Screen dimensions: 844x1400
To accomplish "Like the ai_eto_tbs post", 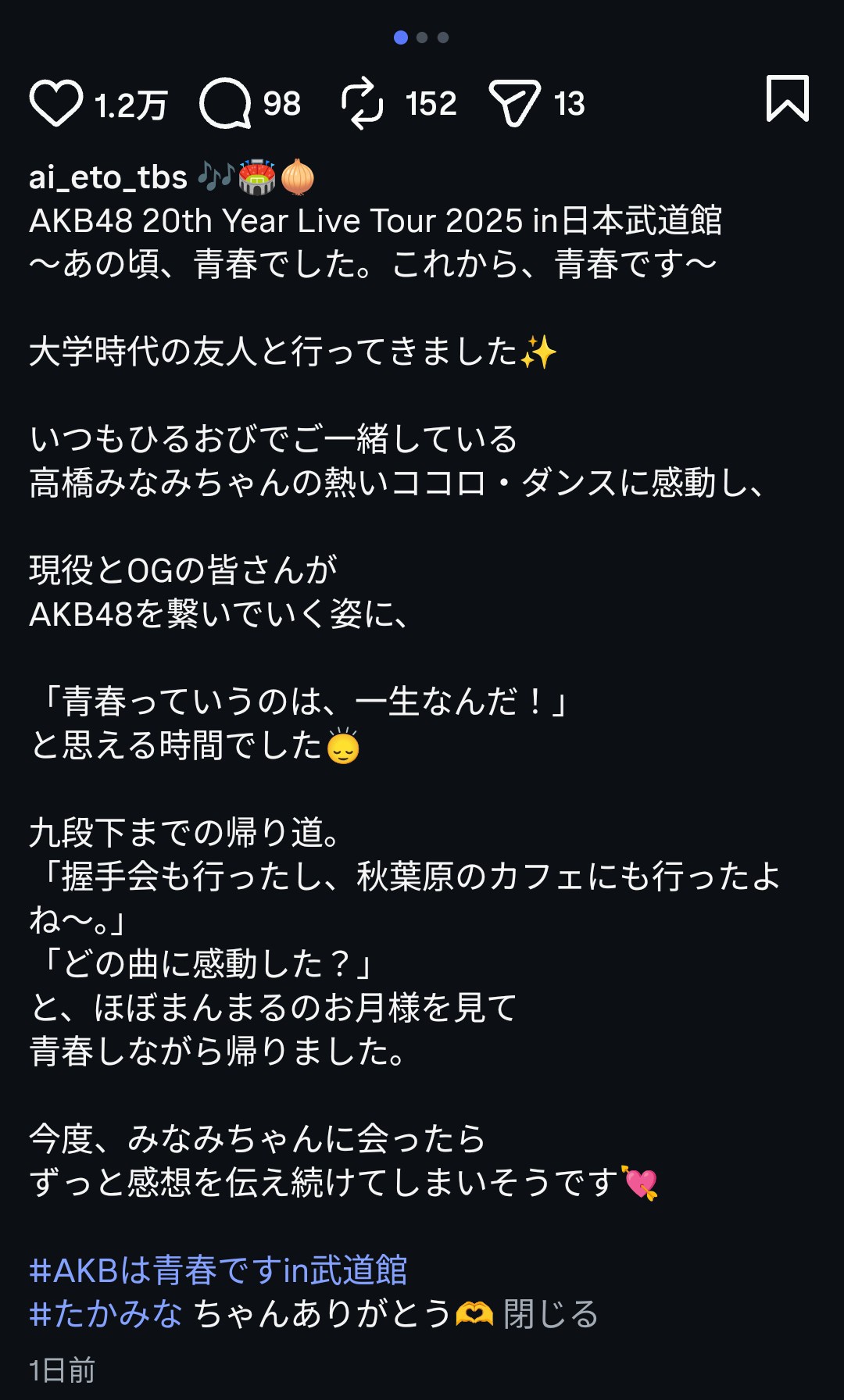I will 55,103.
